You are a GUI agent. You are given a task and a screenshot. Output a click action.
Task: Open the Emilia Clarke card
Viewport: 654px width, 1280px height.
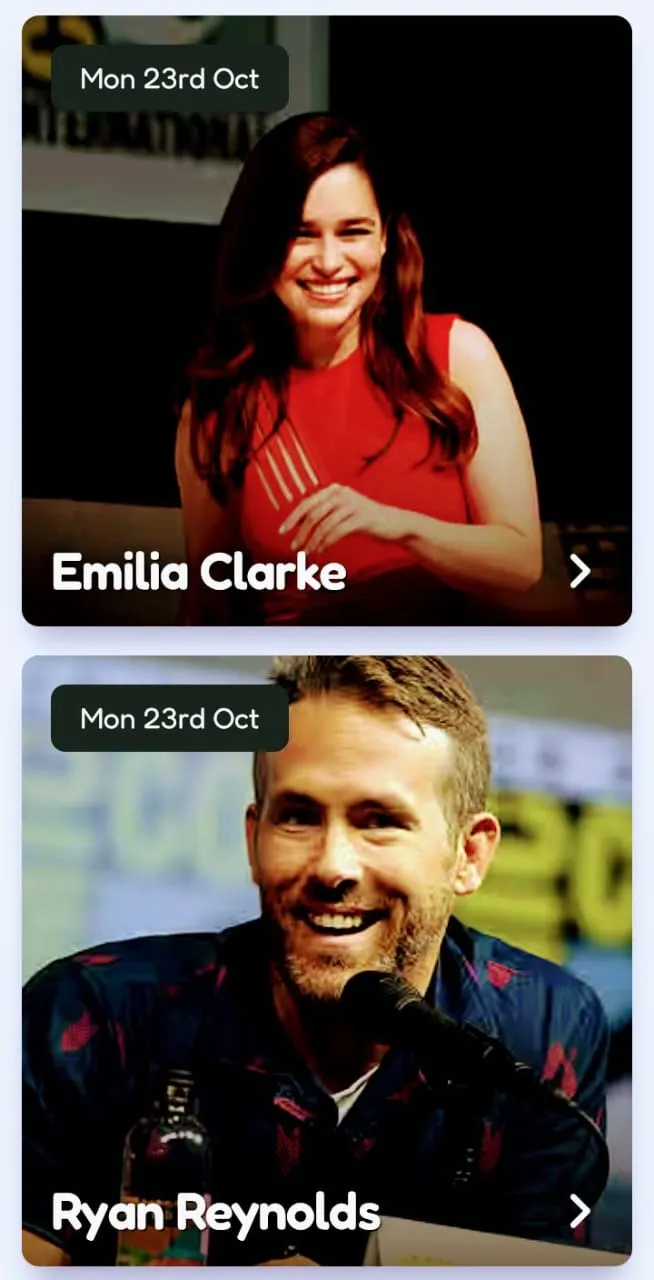click(x=326, y=320)
